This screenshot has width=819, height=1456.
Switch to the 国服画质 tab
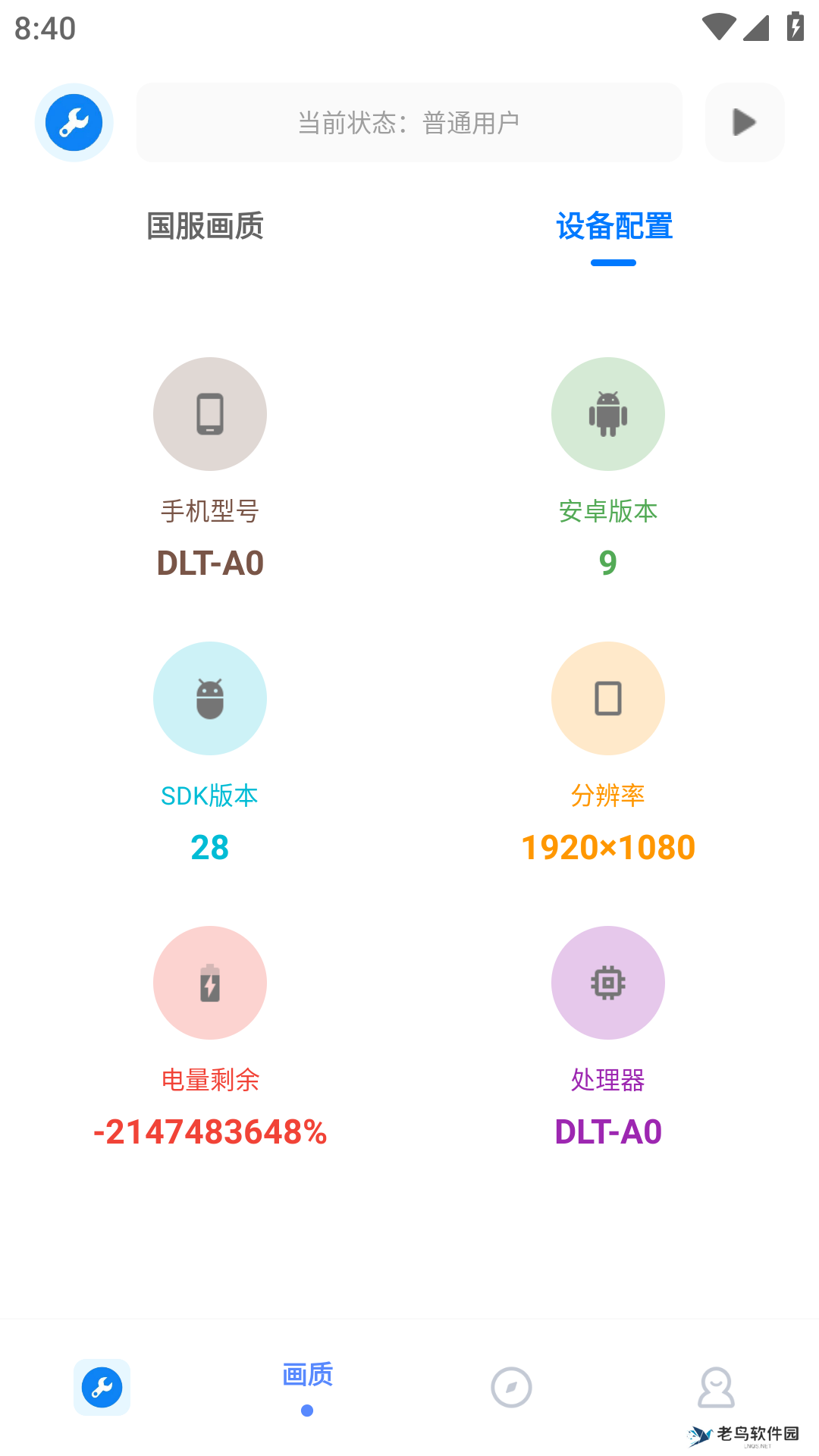click(x=205, y=226)
